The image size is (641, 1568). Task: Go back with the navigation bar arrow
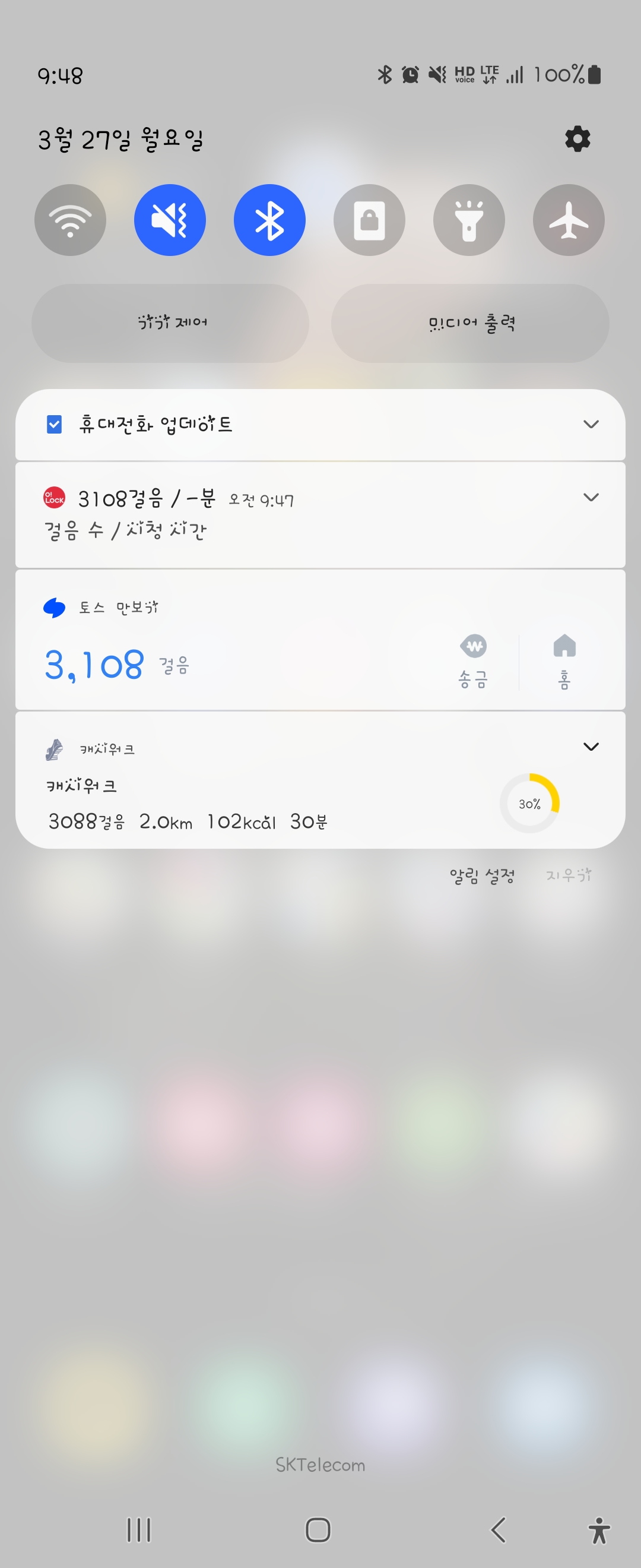pyautogui.click(x=498, y=1529)
